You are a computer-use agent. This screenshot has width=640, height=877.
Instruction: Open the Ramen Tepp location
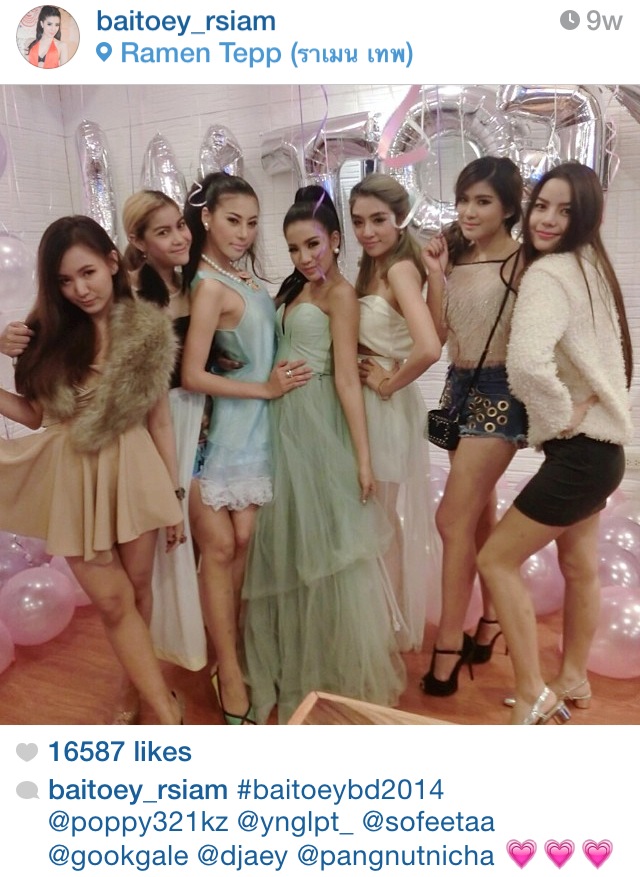tap(255, 53)
